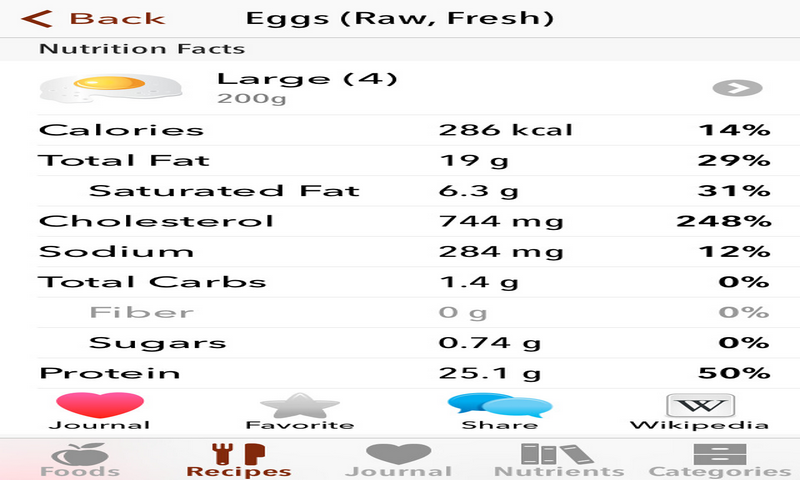This screenshot has height=480, width=800.
Task: Share these nutrition facts
Action: click(x=499, y=410)
